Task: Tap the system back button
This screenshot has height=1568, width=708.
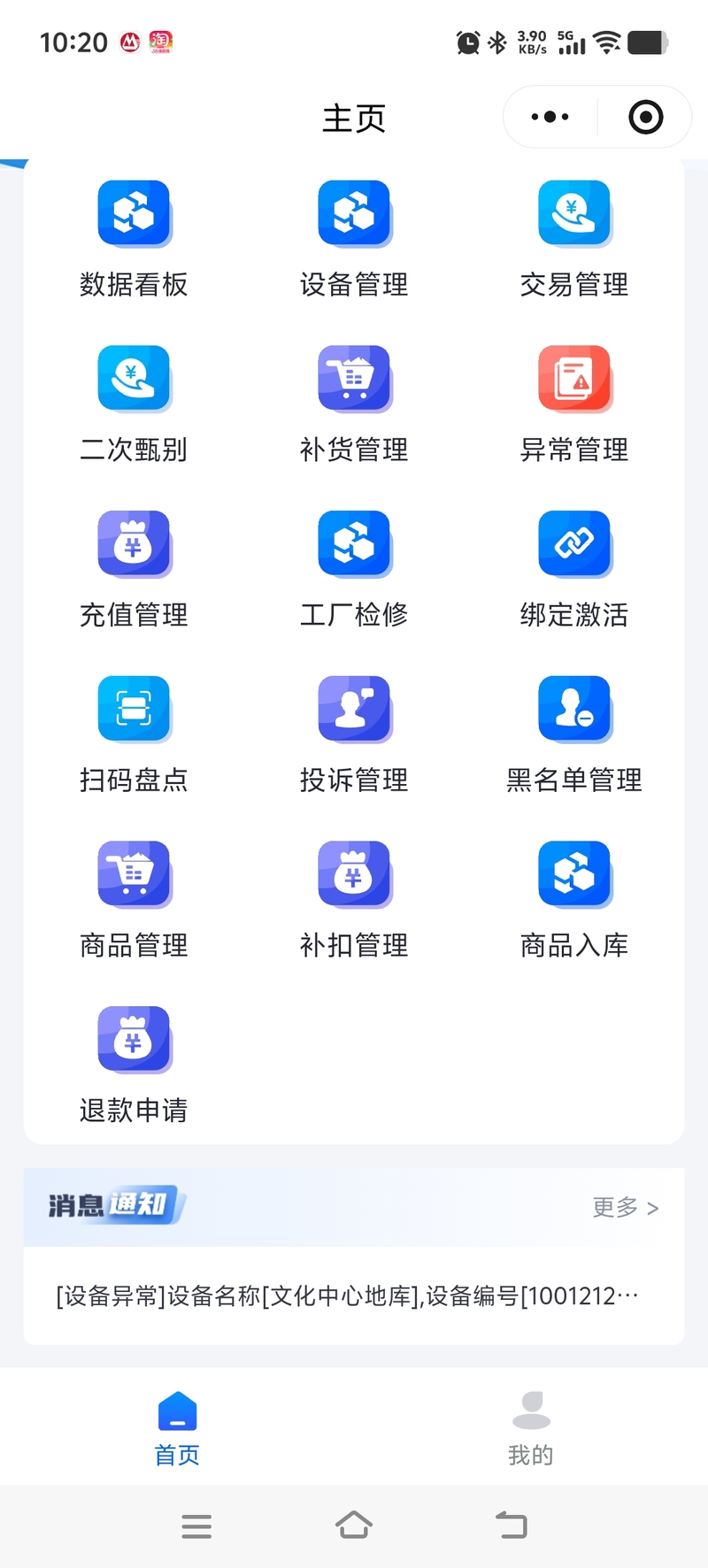Action: [512, 1526]
